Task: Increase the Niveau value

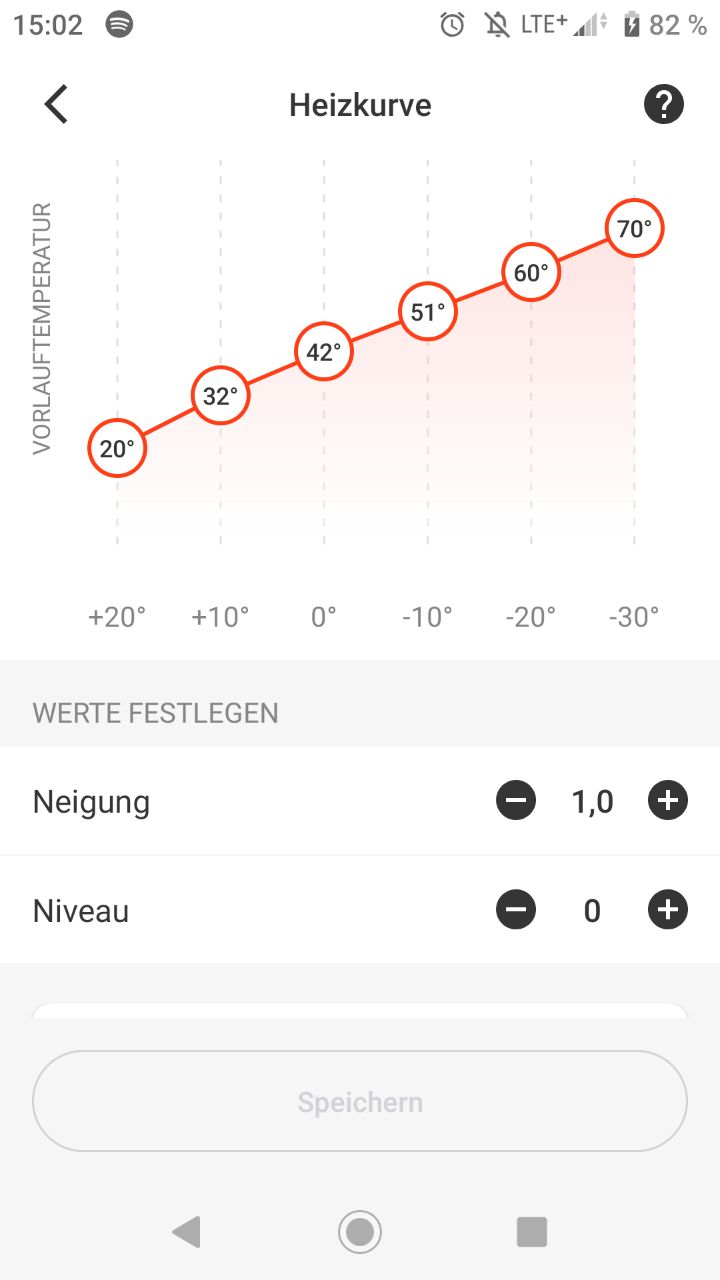Action: (668, 910)
